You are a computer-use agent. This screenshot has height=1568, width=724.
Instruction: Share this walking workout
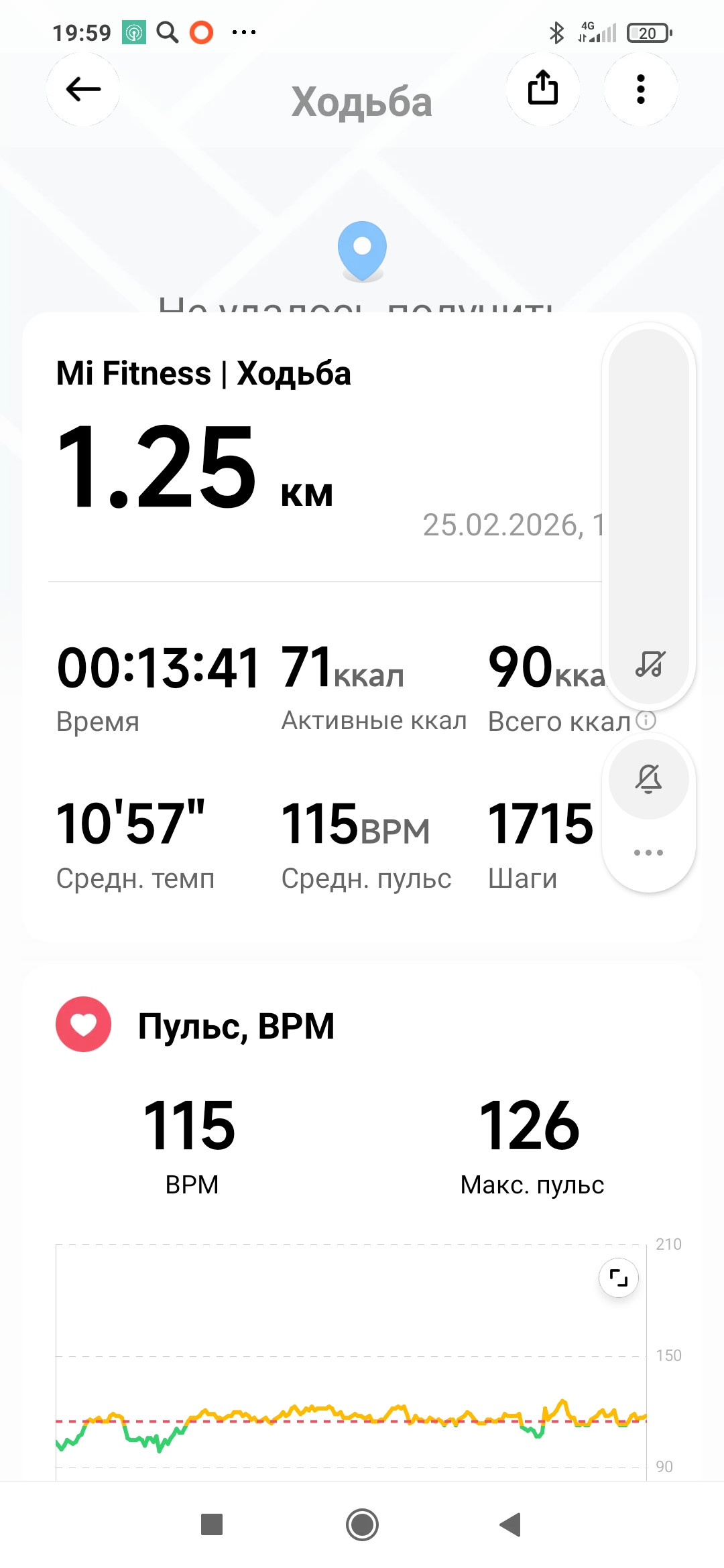tap(543, 89)
